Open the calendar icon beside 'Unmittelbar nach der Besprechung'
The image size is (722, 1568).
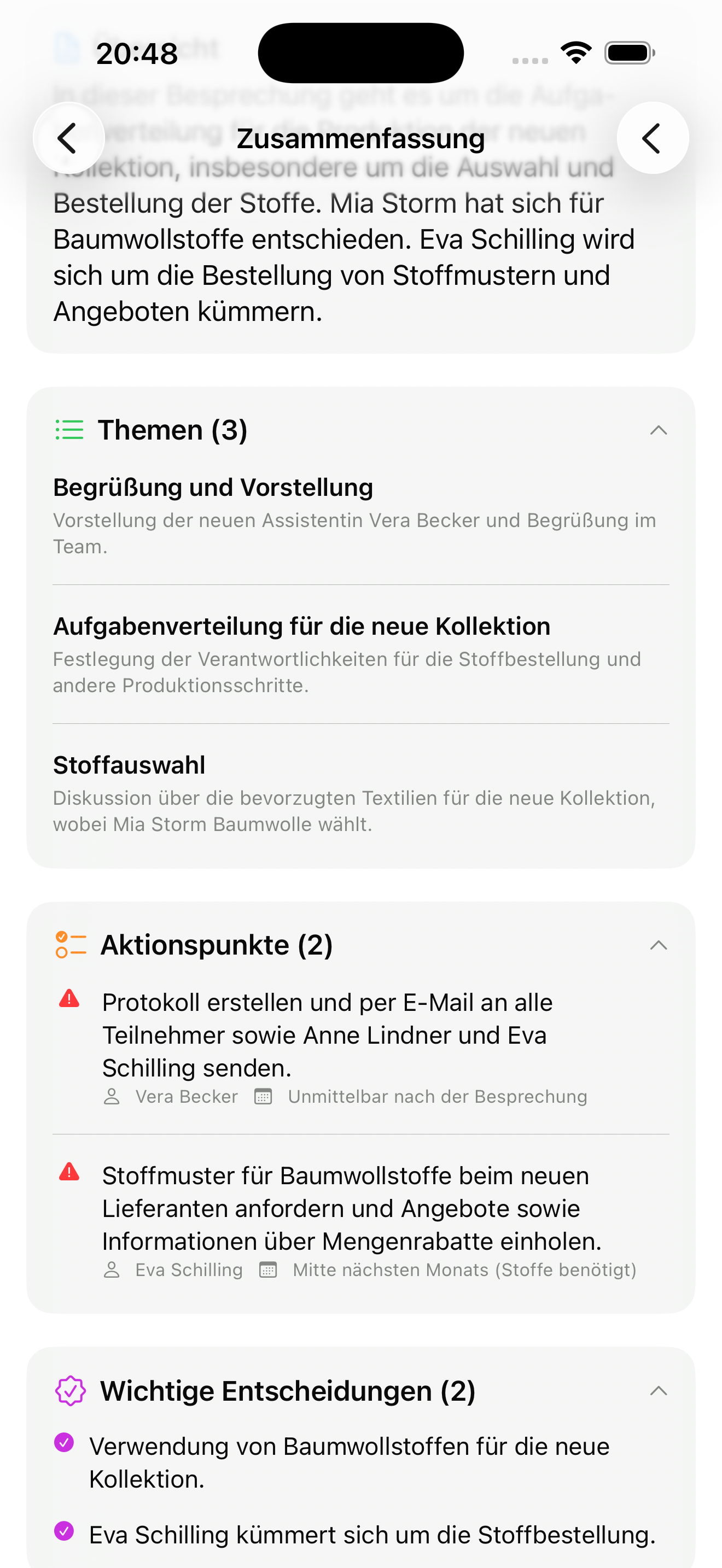pyautogui.click(x=263, y=1096)
